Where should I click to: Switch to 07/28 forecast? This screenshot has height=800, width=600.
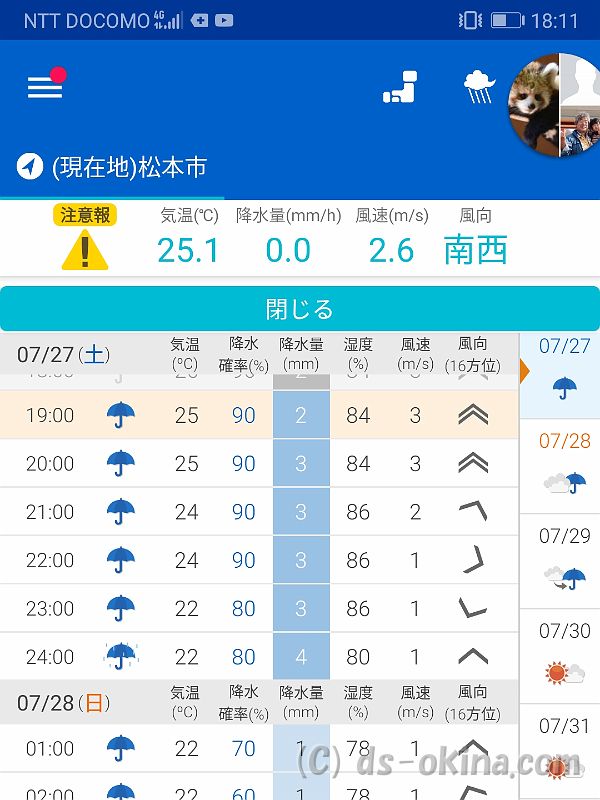click(x=564, y=466)
